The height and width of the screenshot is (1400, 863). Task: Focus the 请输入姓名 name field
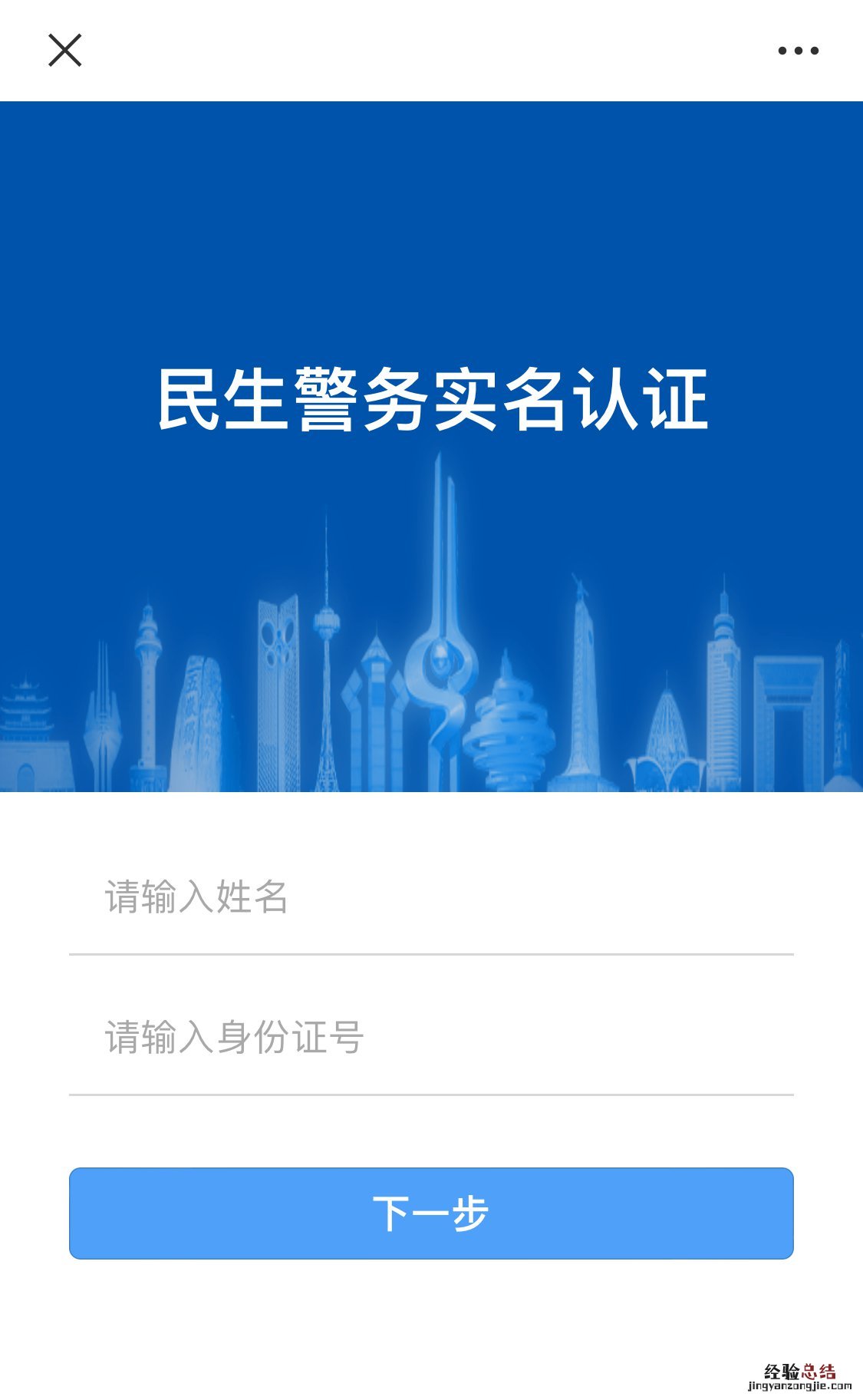[x=430, y=896]
